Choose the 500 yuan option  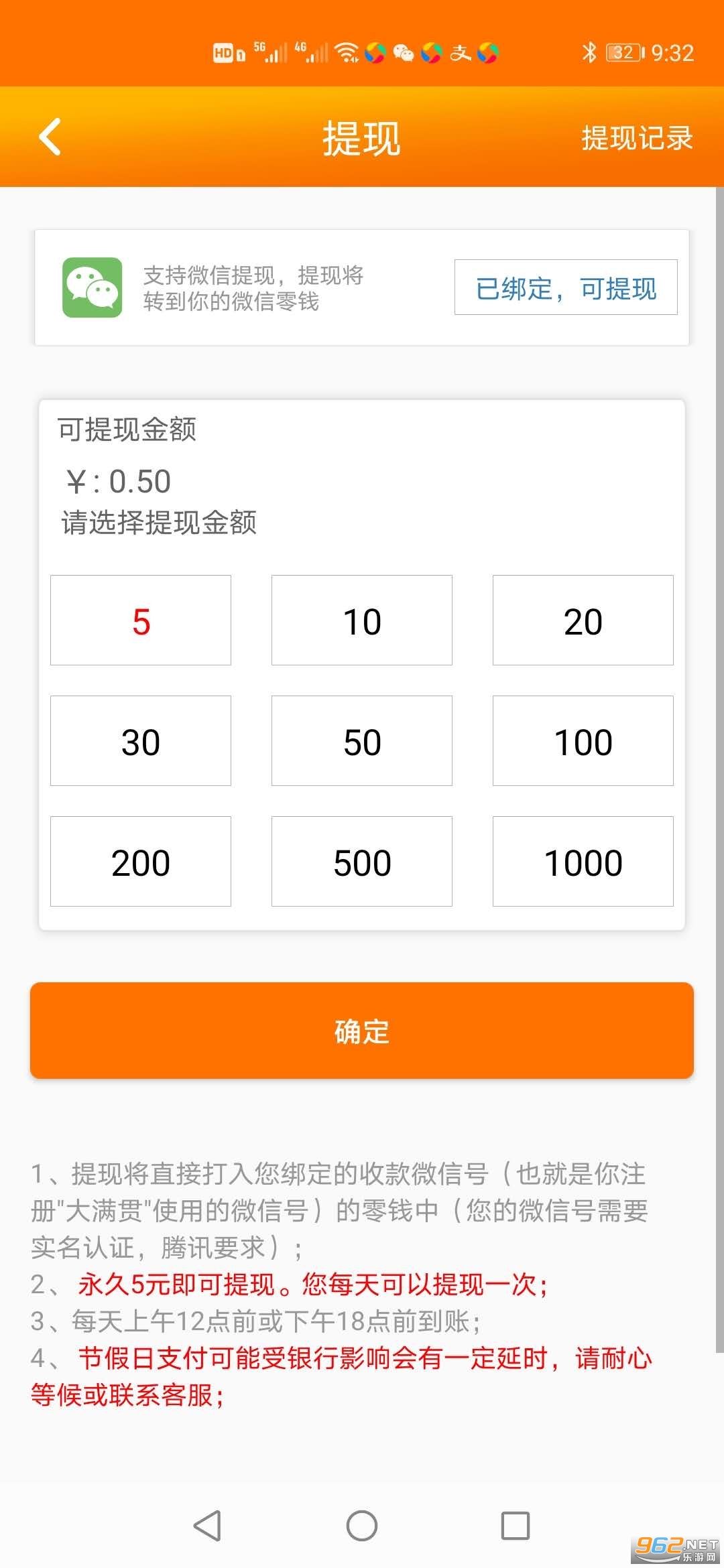click(x=362, y=862)
